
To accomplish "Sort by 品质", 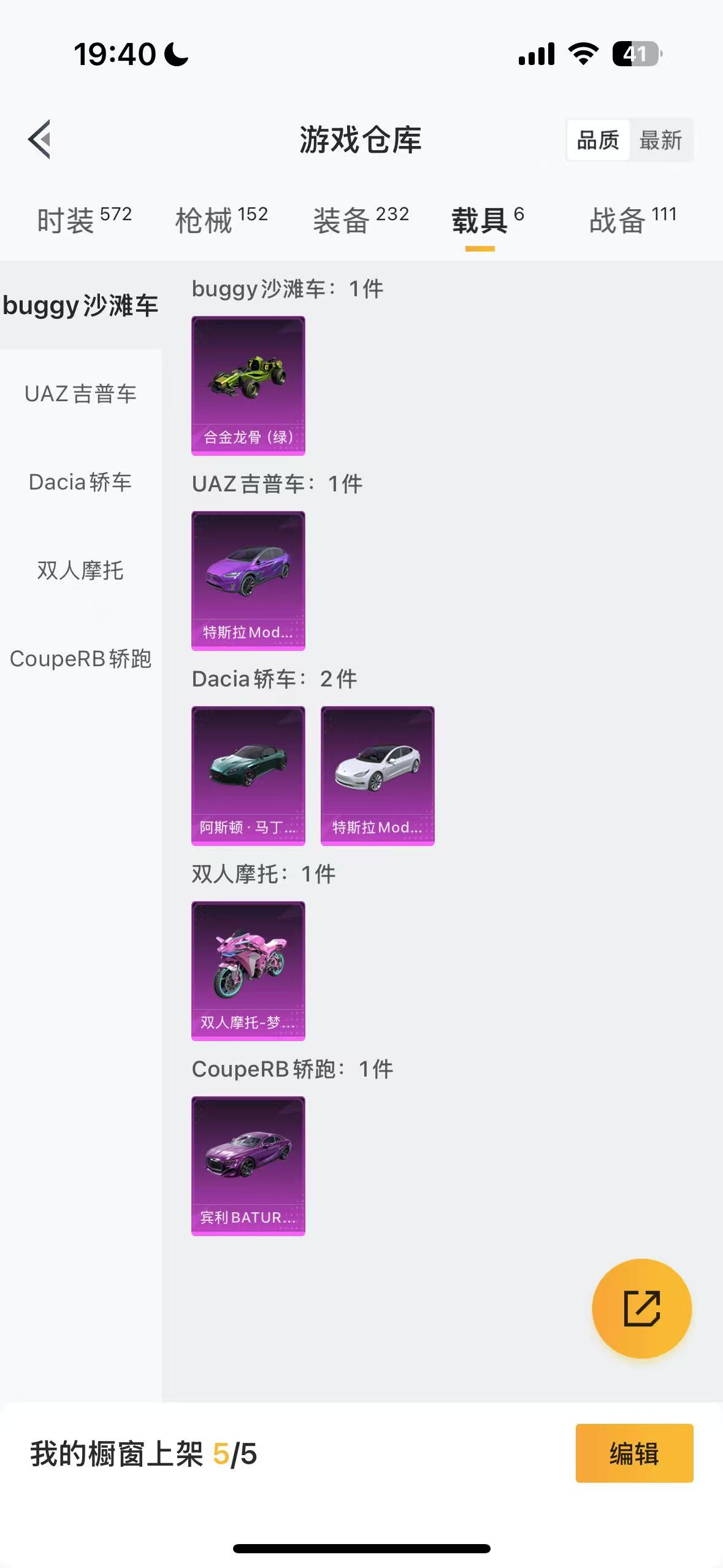I will click(x=598, y=140).
